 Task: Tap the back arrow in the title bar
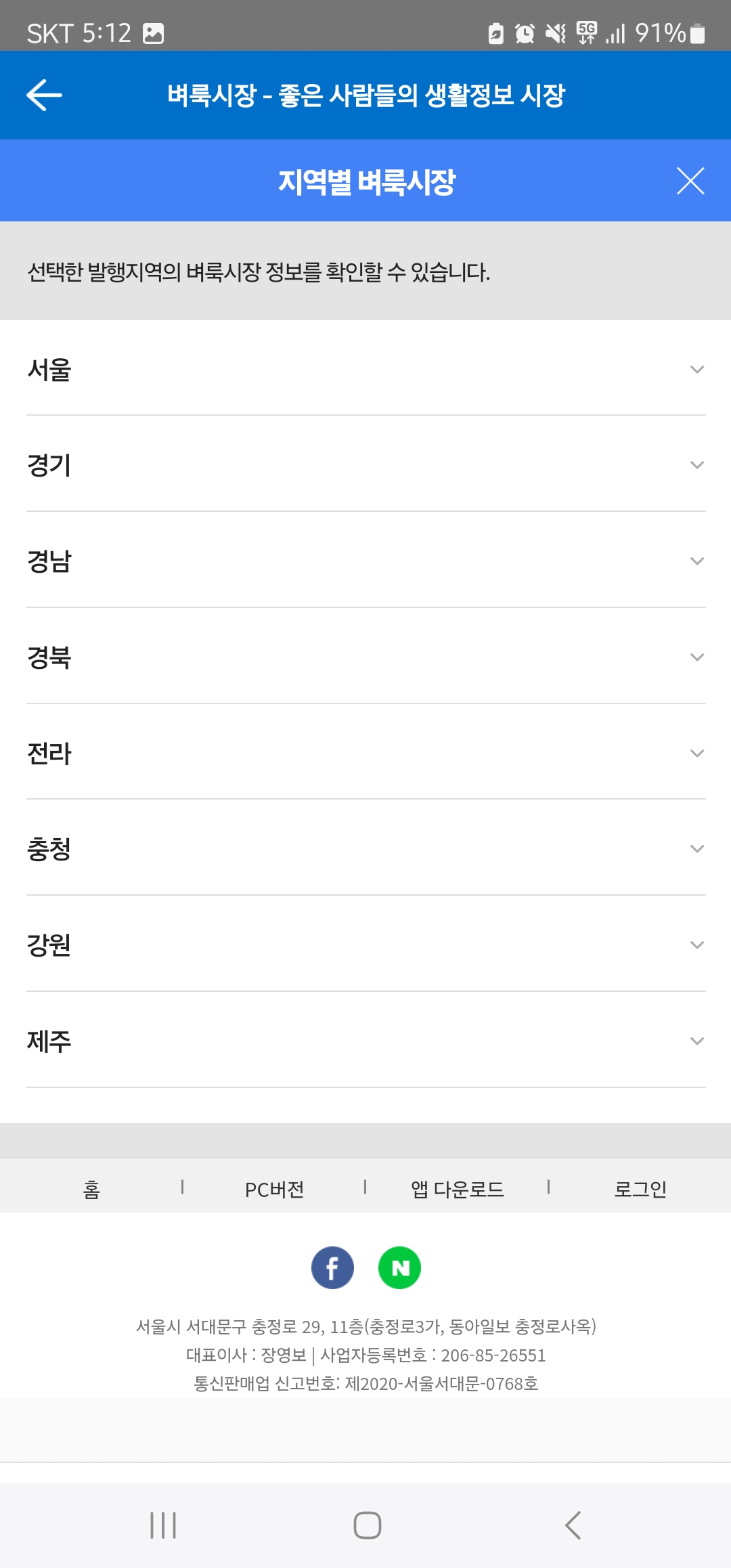click(43, 95)
